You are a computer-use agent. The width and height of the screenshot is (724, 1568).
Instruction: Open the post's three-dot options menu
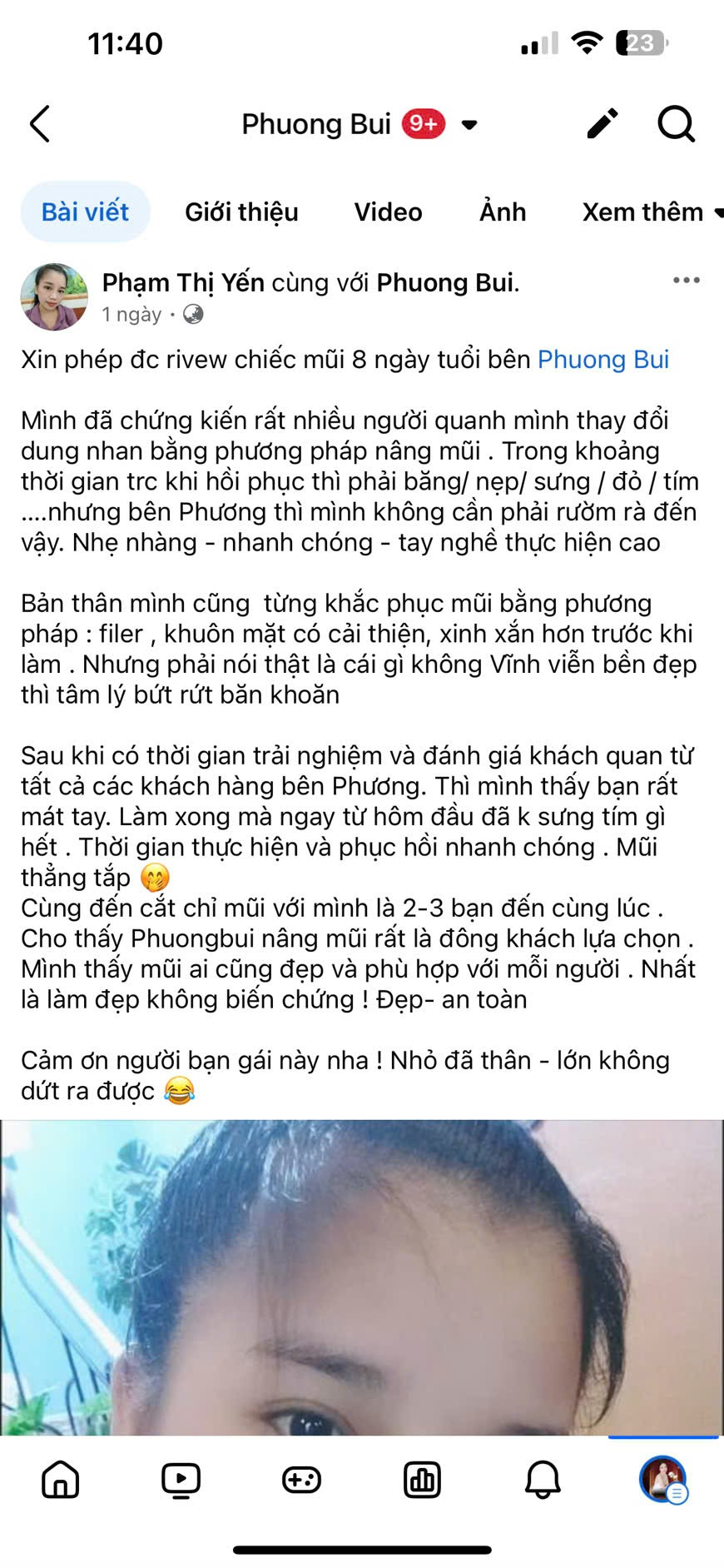click(686, 281)
